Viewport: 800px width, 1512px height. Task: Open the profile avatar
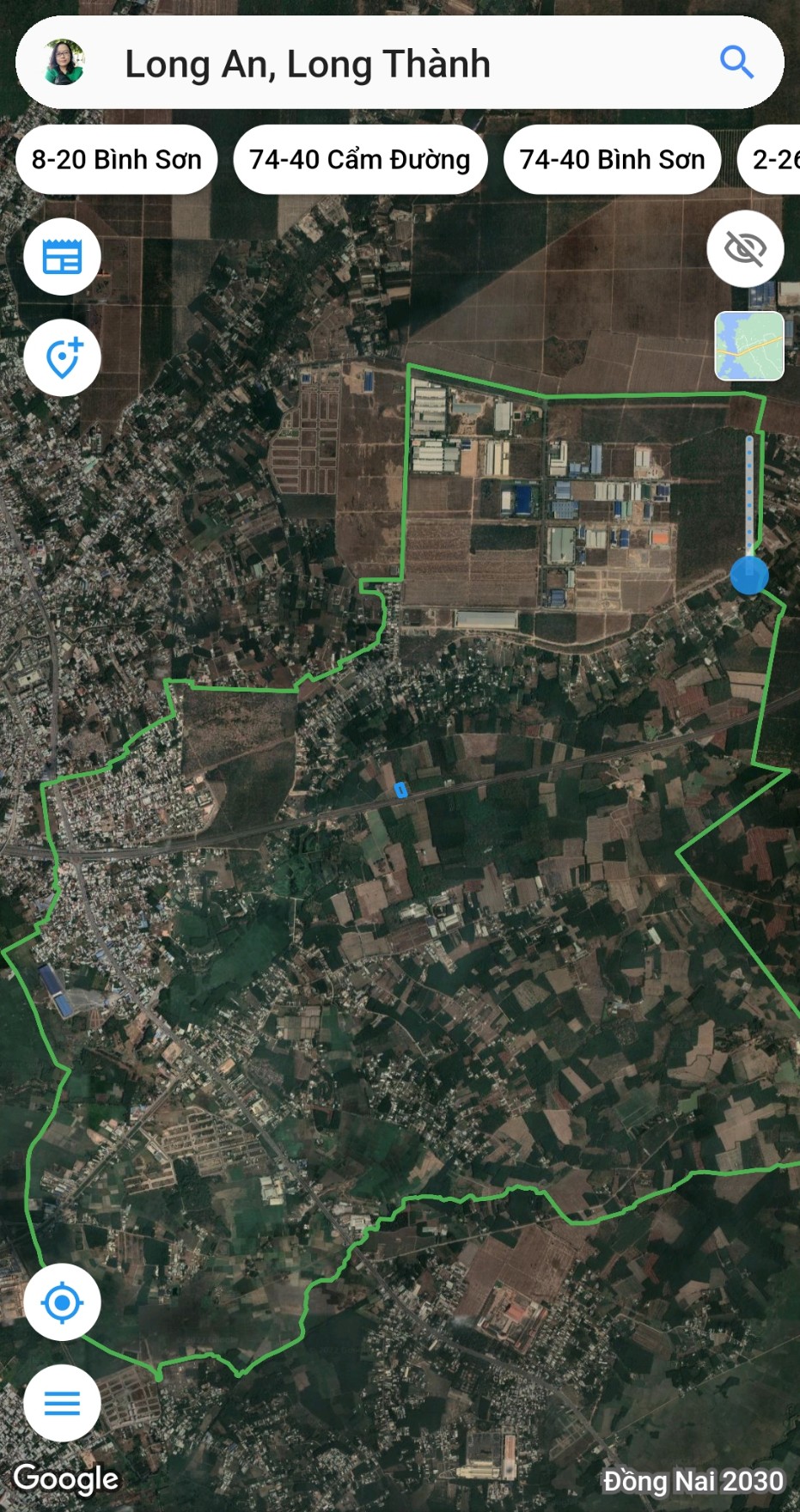pyautogui.click(x=64, y=63)
